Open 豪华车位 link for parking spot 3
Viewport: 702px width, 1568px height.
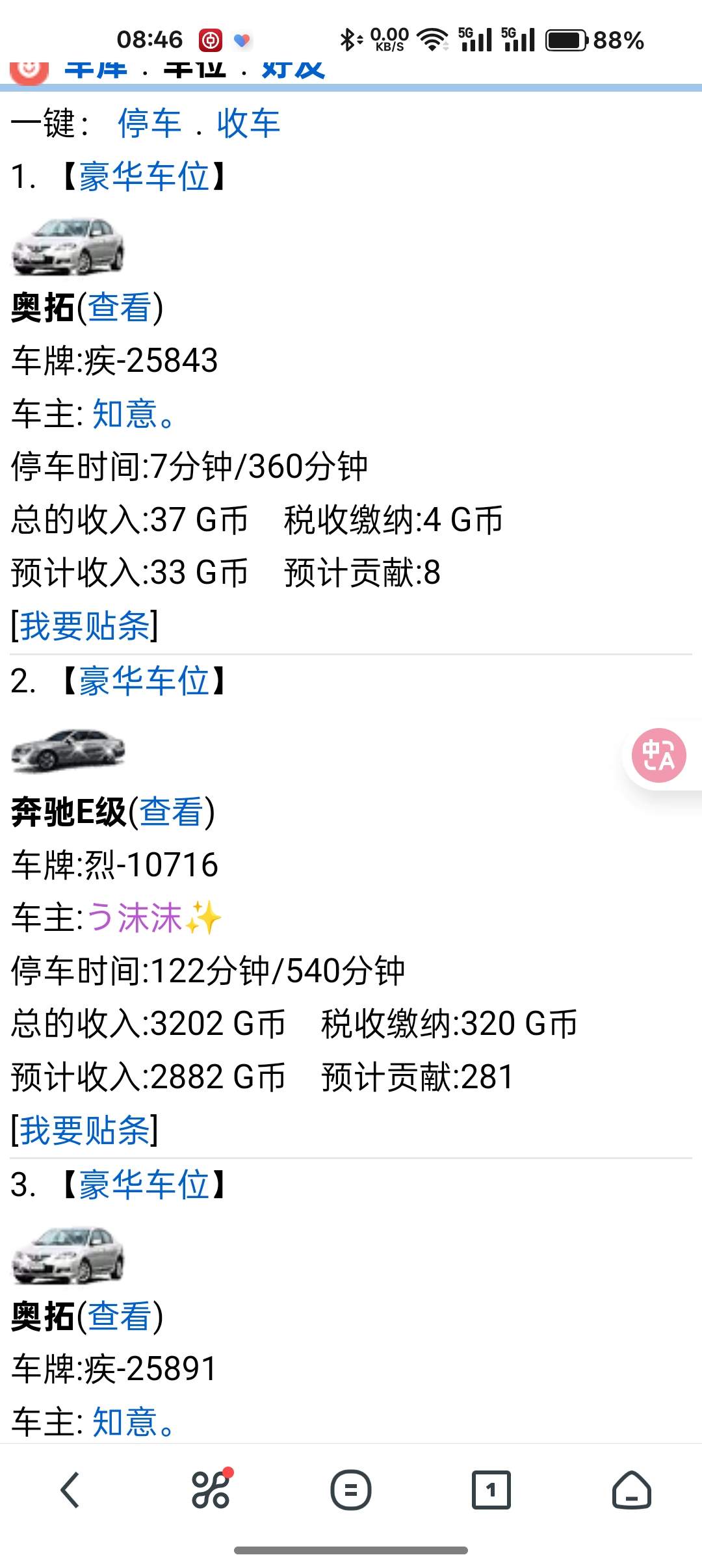tap(144, 1184)
